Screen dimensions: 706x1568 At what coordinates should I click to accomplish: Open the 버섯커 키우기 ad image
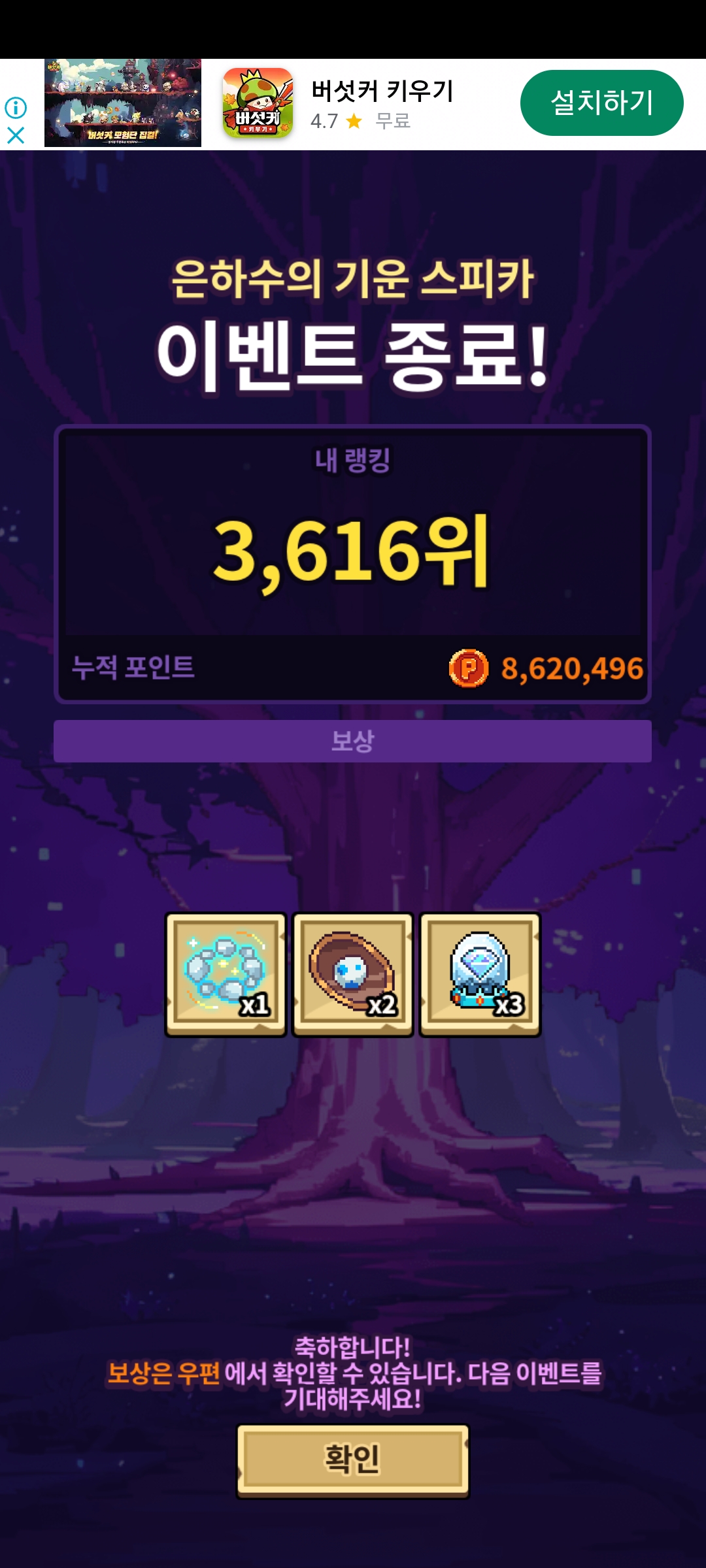(x=123, y=103)
